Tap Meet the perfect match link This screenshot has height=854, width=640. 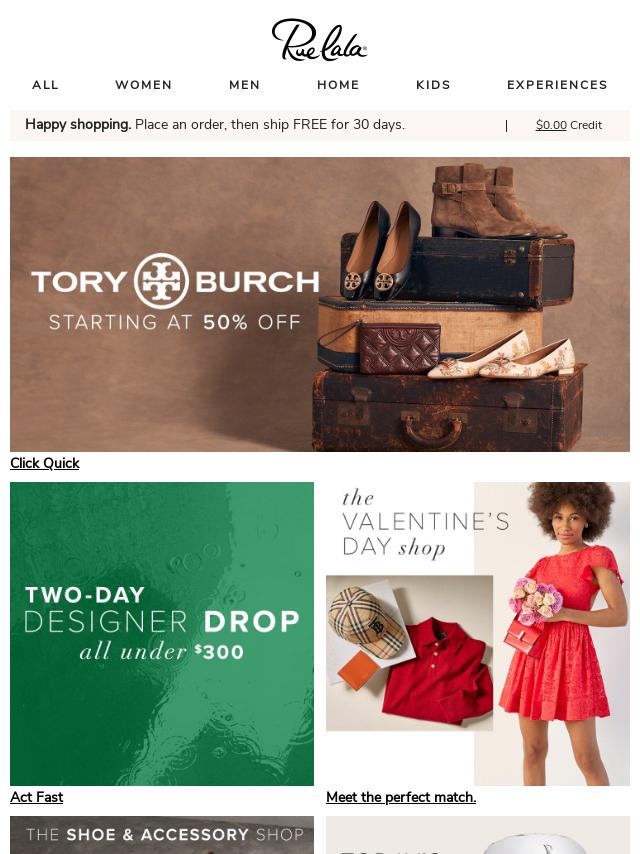pos(401,797)
